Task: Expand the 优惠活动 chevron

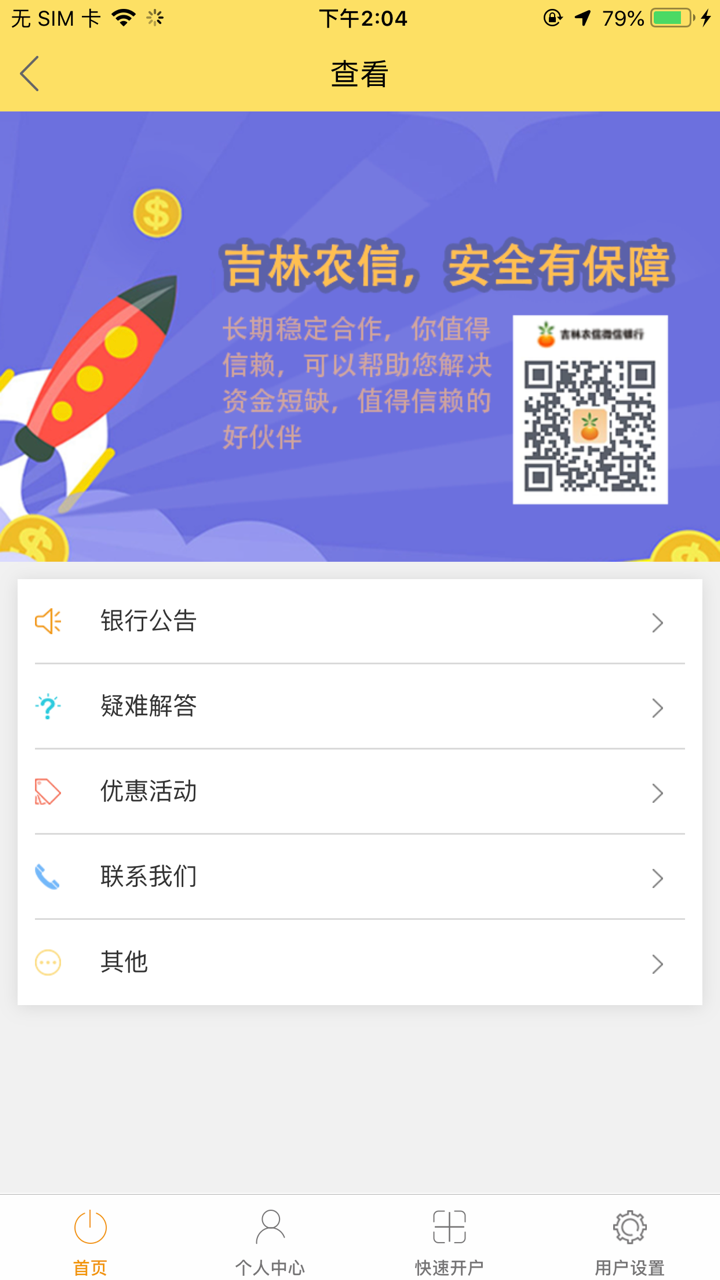Action: point(657,792)
